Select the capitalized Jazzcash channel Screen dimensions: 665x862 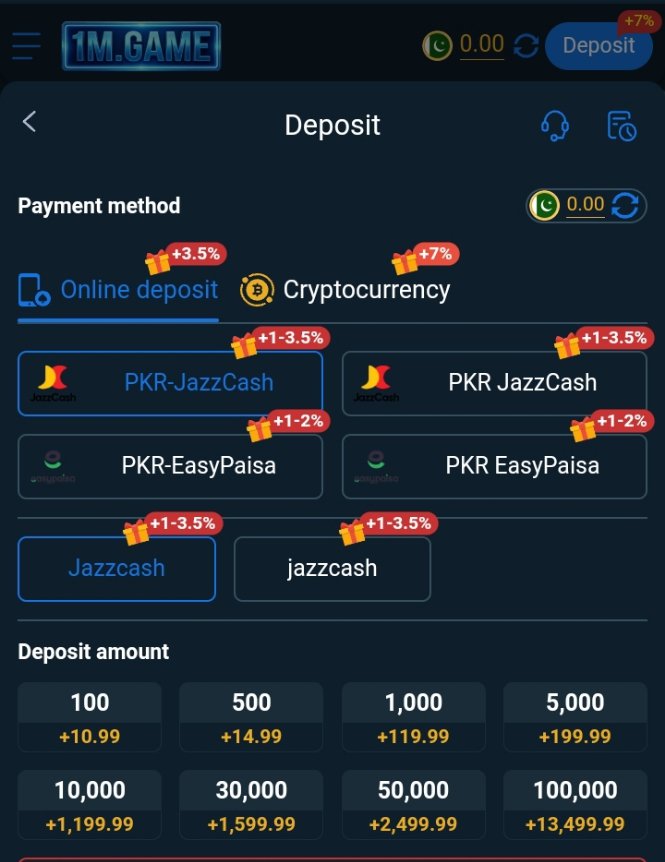pos(116,569)
